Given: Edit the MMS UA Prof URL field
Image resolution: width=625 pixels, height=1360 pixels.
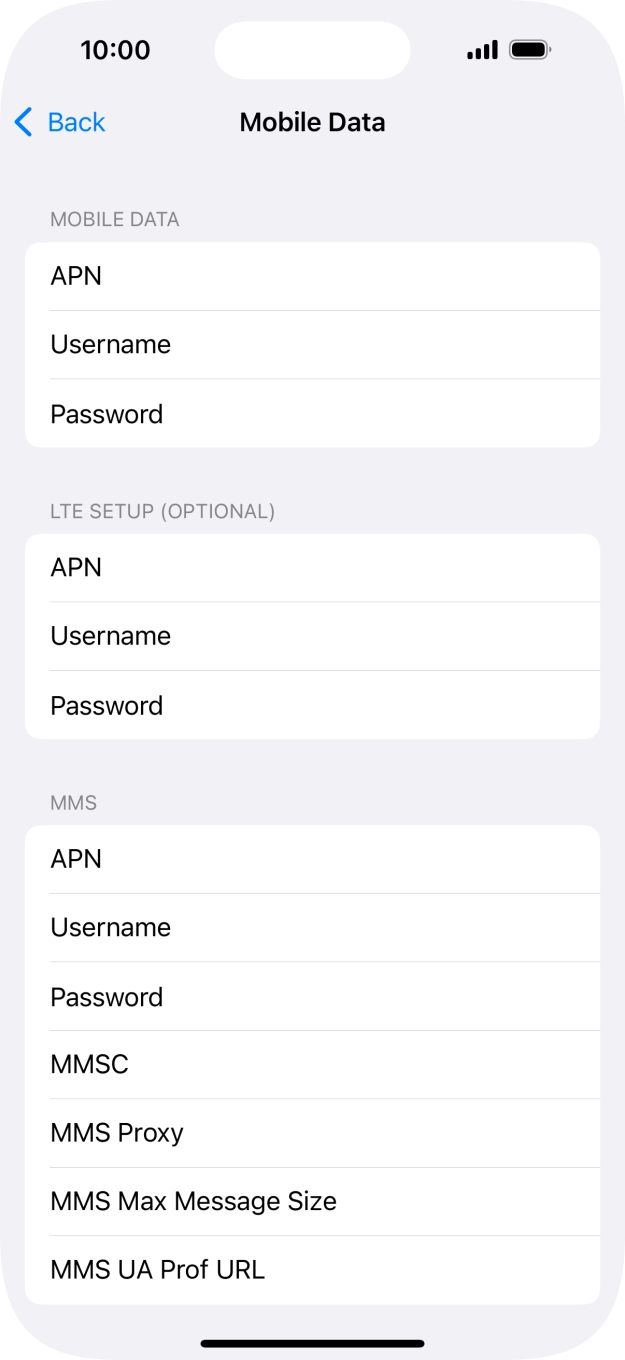Looking at the screenshot, I should [312, 1270].
